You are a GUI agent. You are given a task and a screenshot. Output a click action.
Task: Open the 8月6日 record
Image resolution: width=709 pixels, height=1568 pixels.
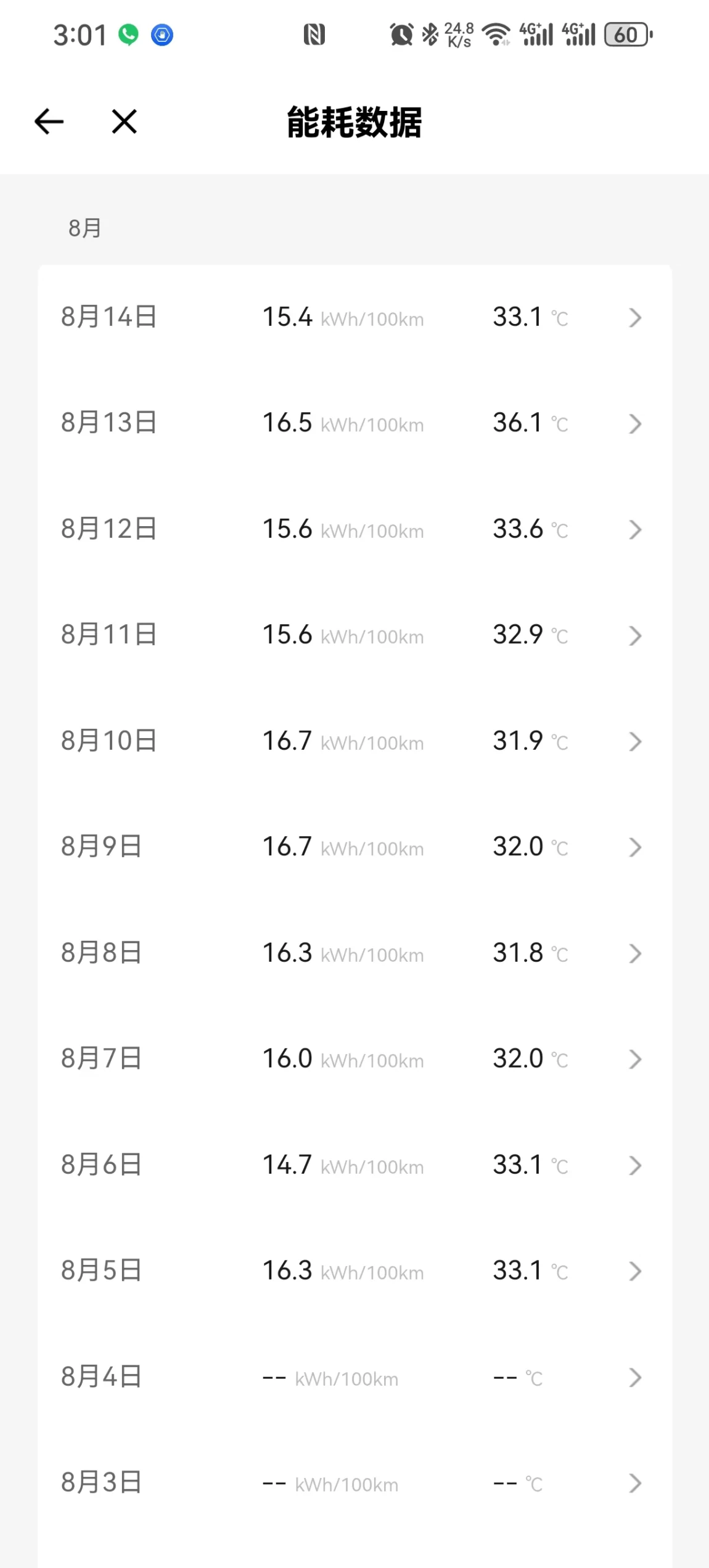[354, 1165]
